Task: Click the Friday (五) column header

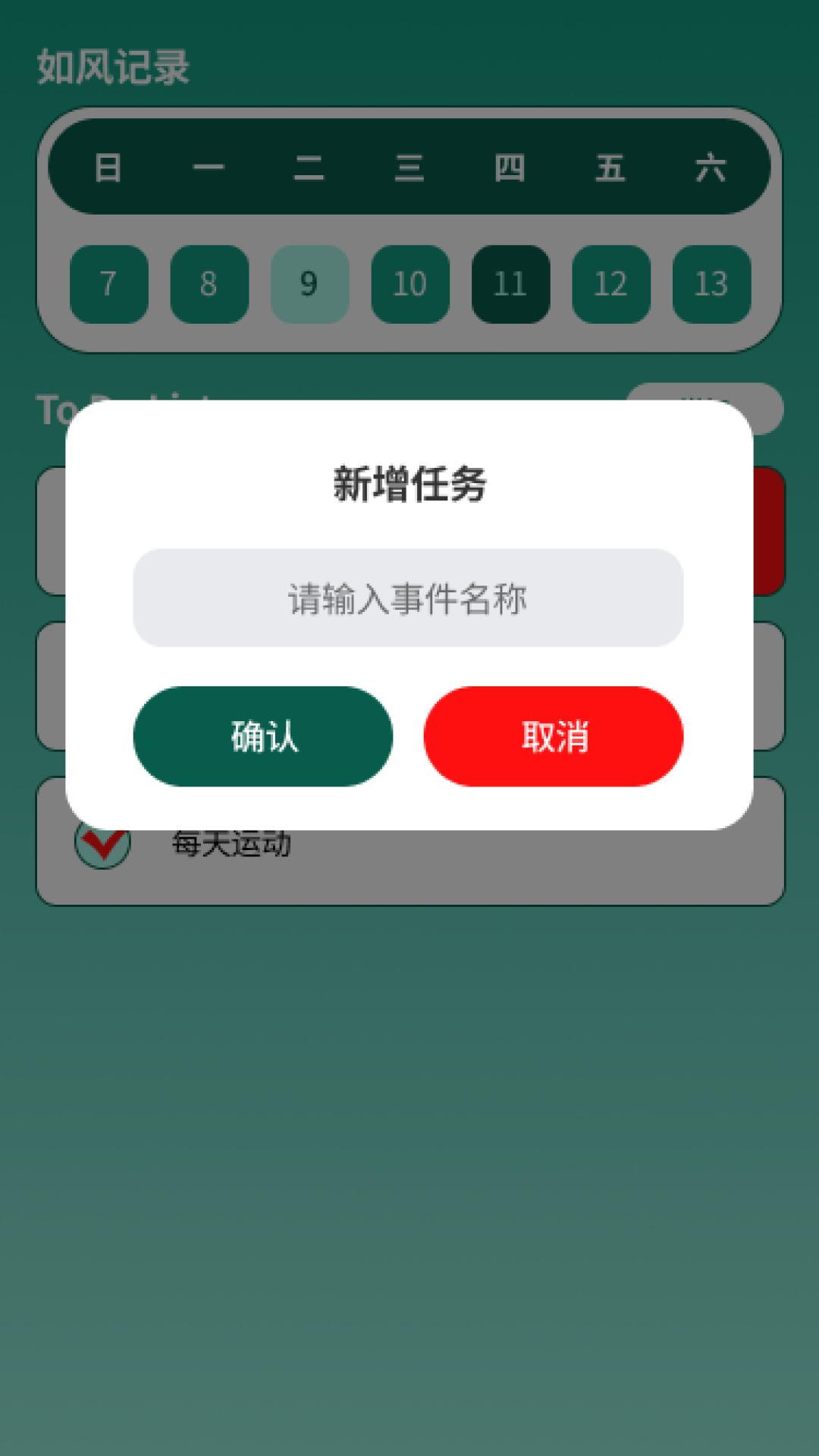Action: pyautogui.click(x=610, y=168)
